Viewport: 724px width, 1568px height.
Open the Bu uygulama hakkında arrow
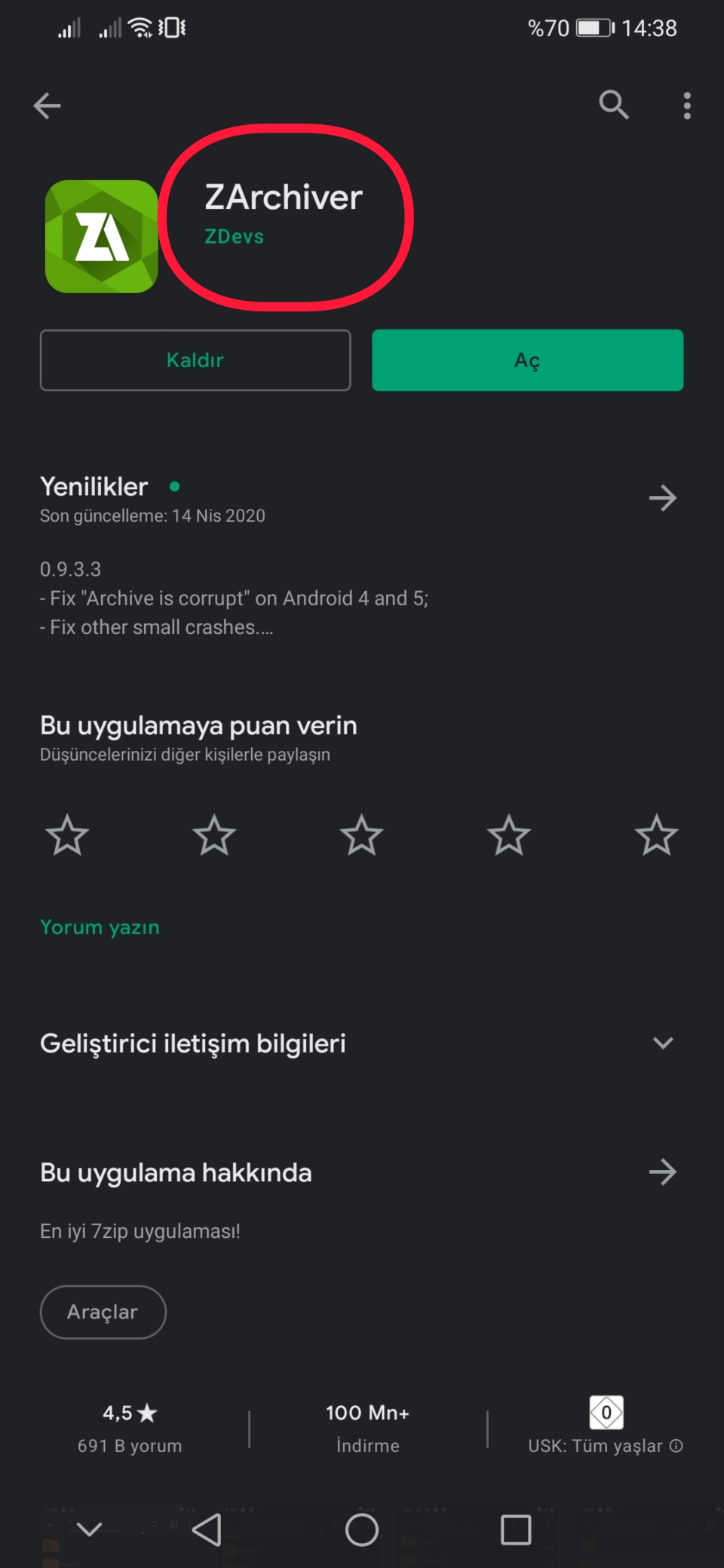[x=662, y=1172]
